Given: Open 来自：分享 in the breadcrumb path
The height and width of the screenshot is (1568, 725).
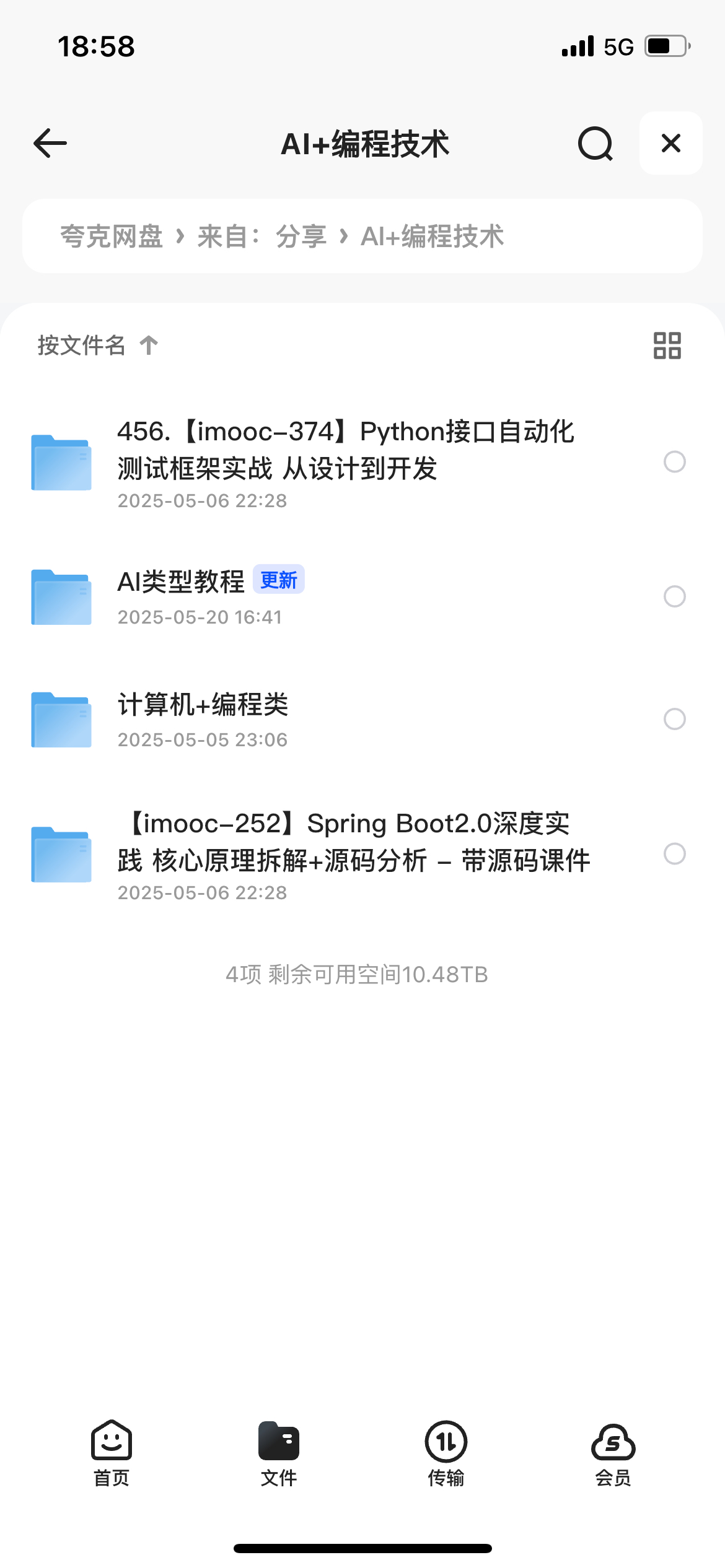Looking at the screenshot, I should click(x=261, y=237).
